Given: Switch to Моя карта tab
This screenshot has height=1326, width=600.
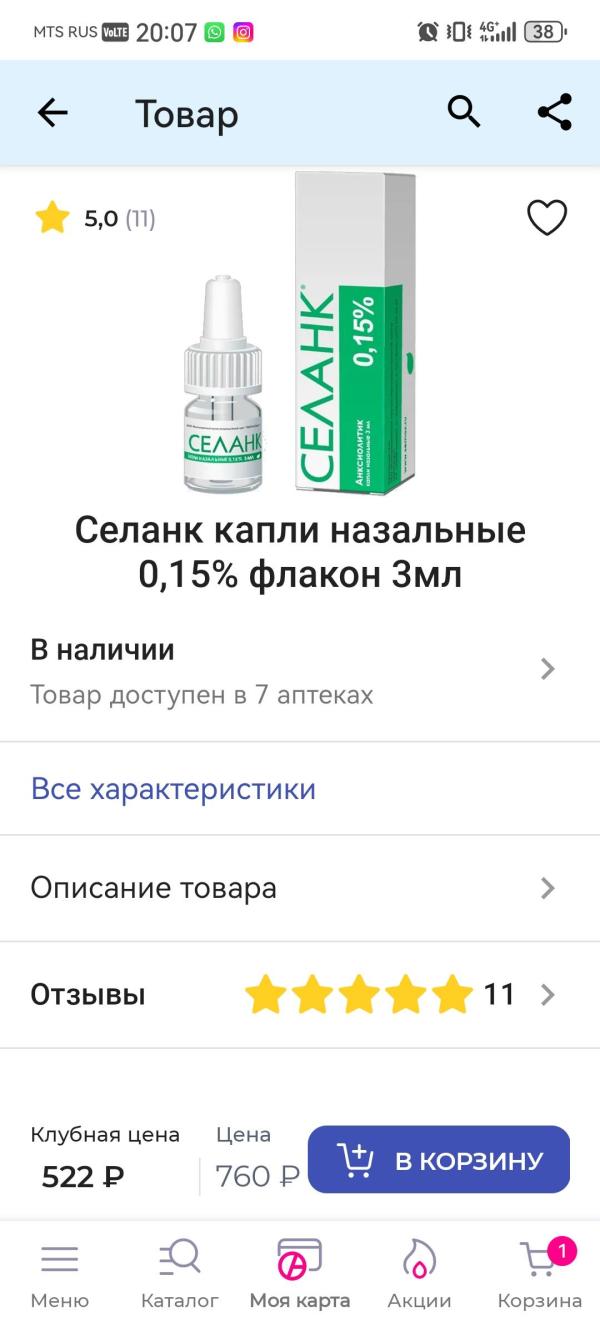Looking at the screenshot, I should pos(299,1274).
